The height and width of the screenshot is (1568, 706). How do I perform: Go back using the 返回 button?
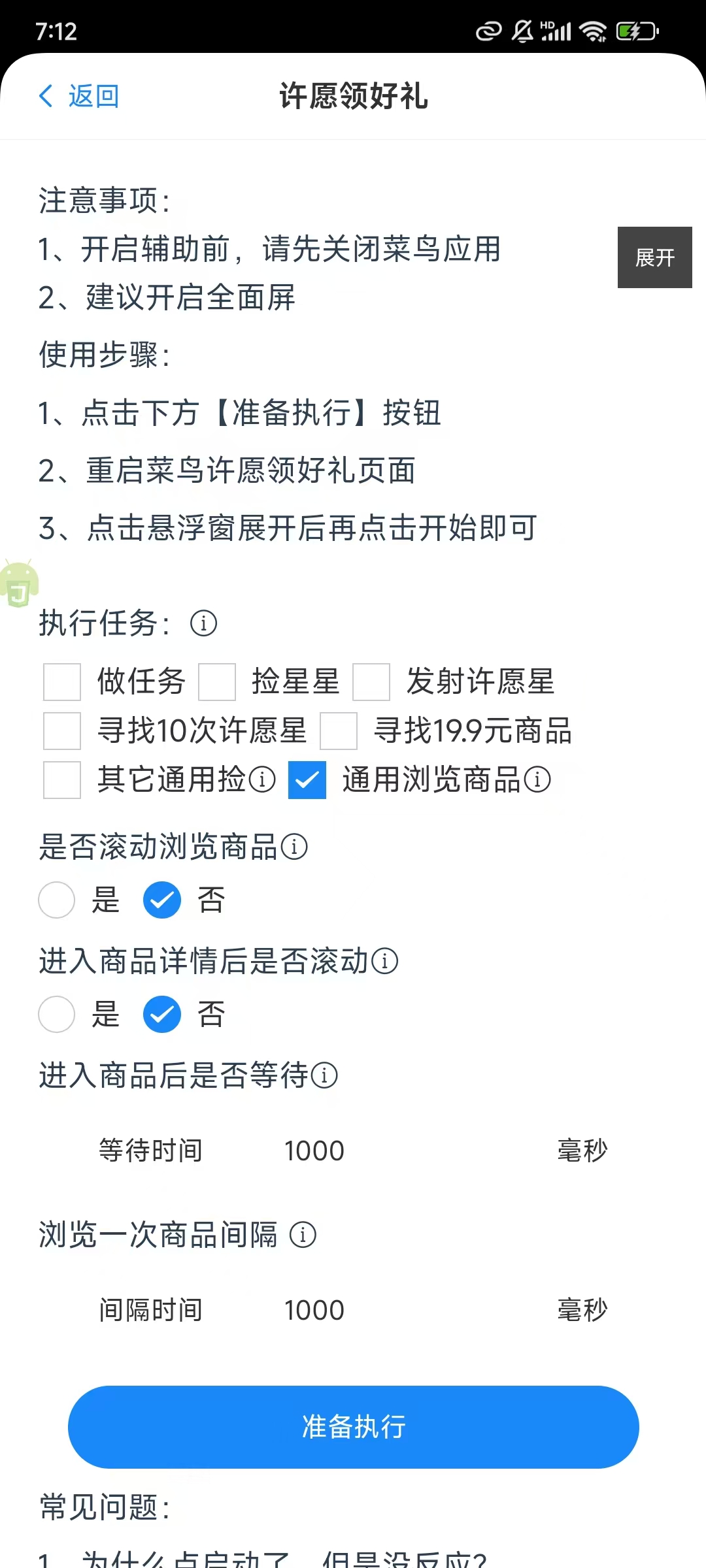click(78, 96)
